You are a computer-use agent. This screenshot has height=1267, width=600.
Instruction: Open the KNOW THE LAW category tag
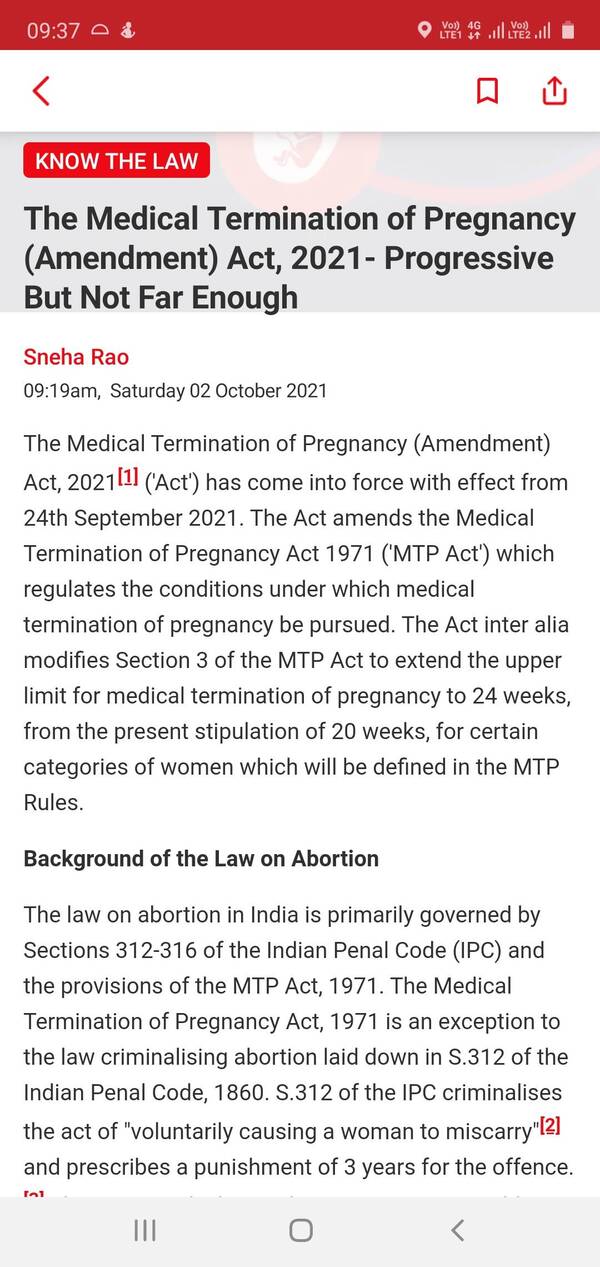coord(117,161)
